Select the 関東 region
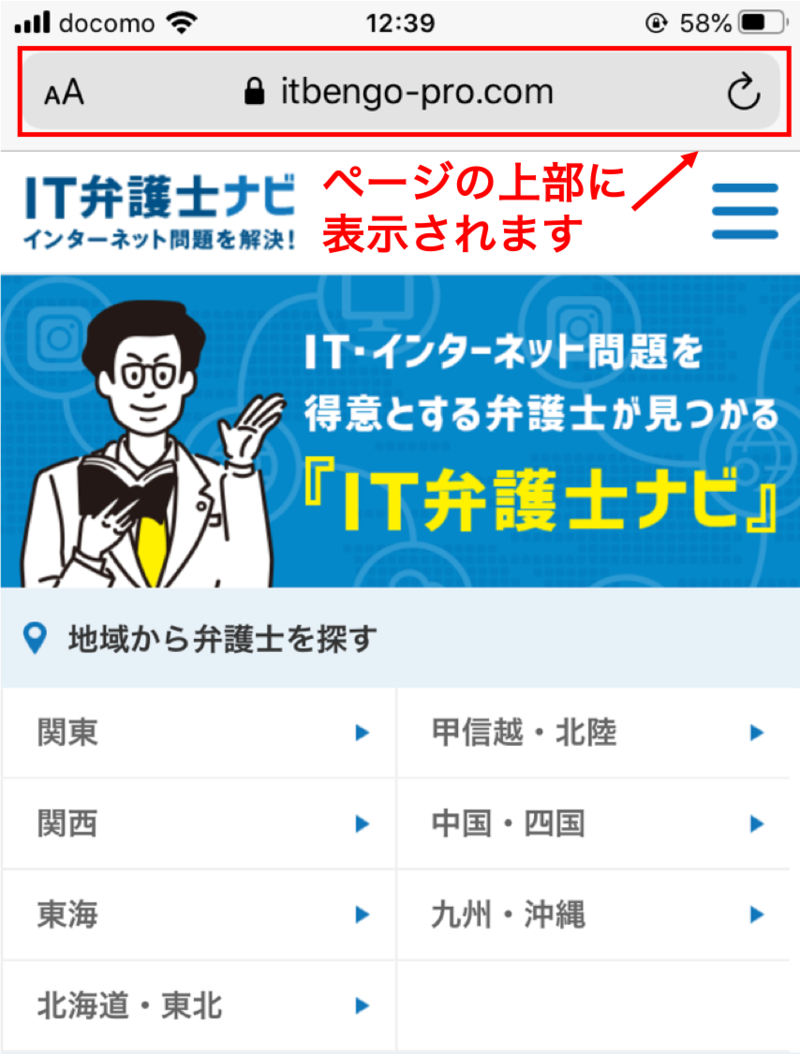800x1054 pixels. click(200, 733)
